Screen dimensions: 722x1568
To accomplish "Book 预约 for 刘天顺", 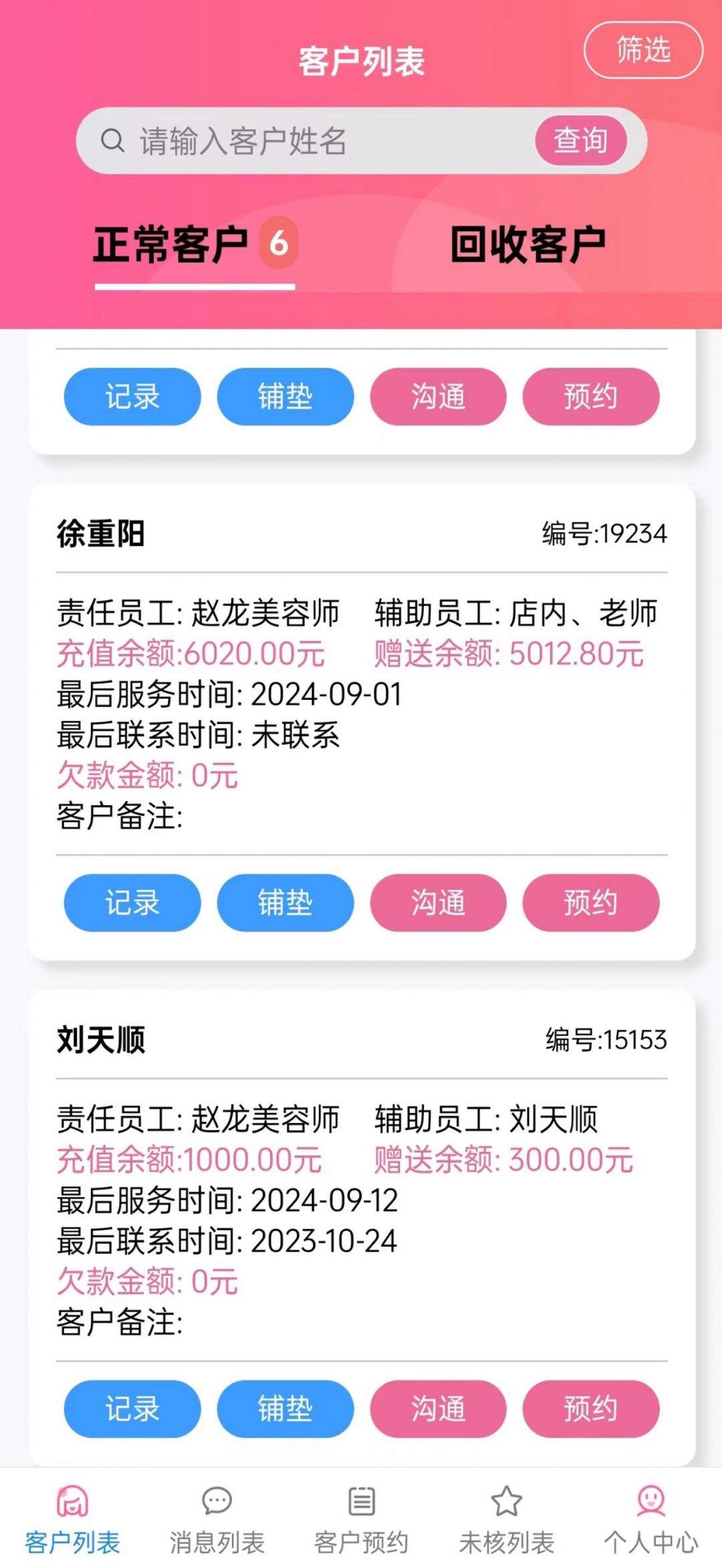I will pos(591,1408).
